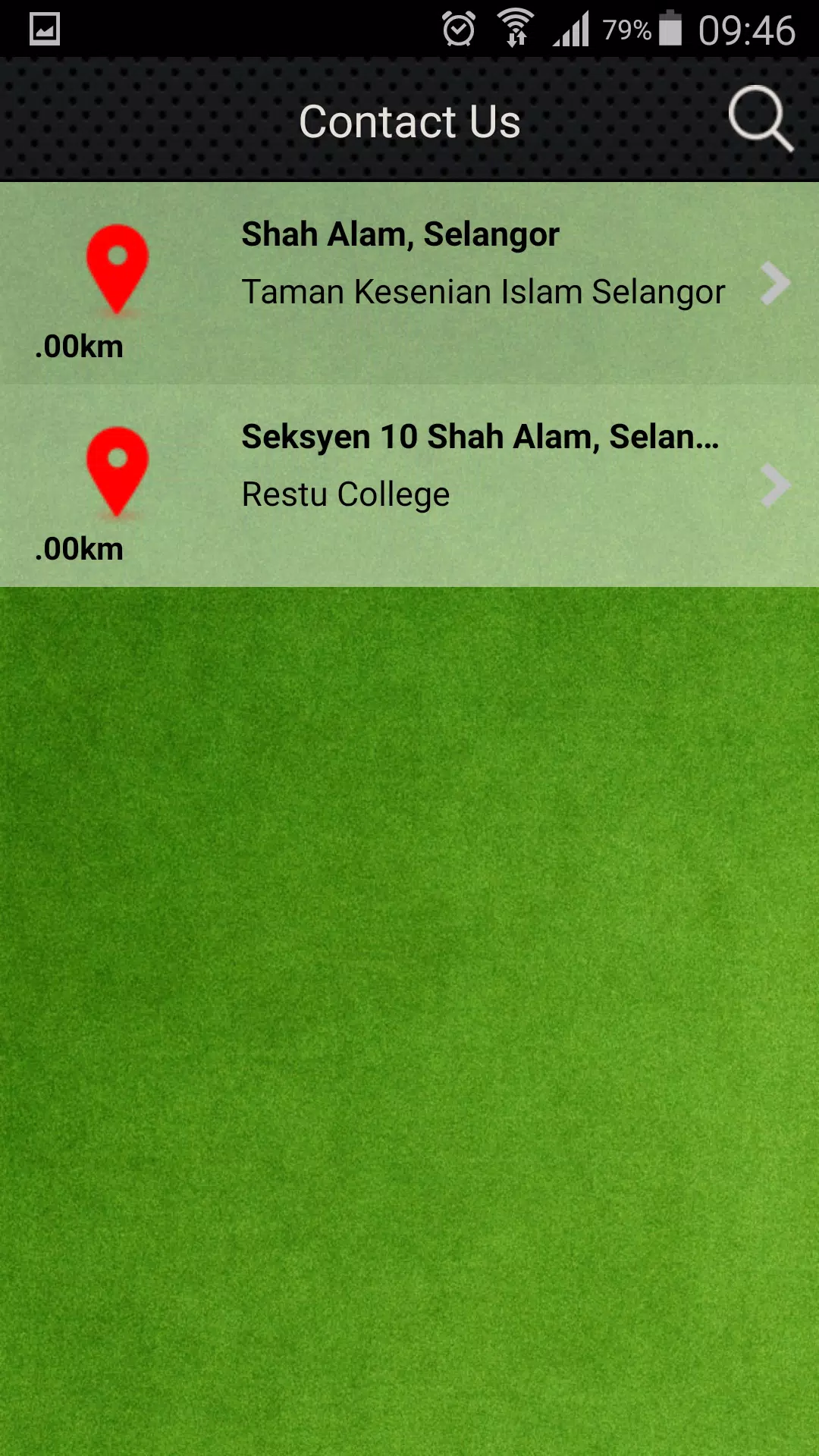Screen dimensions: 819x1456
Task: Tap the Shah Alam, Selangor list item title
Action: [400, 234]
